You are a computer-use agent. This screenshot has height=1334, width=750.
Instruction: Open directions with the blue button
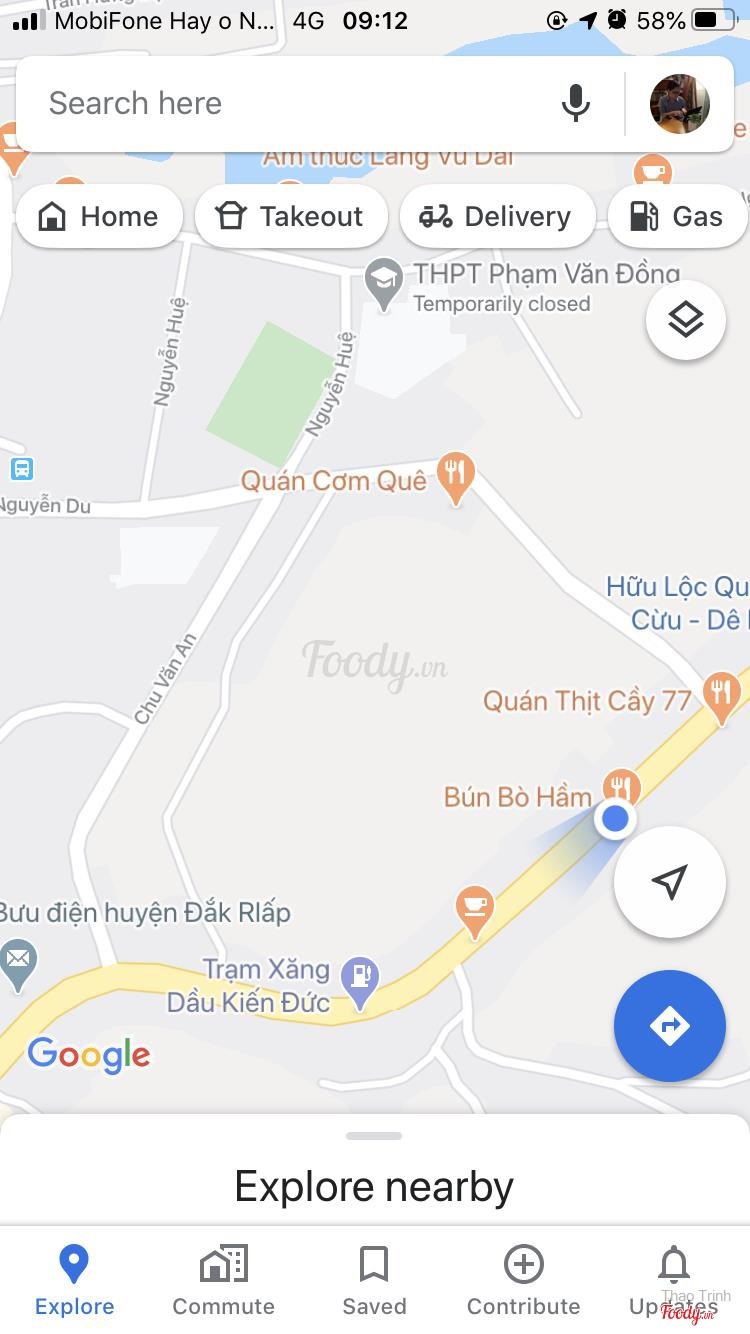pyautogui.click(x=669, y=1025)
